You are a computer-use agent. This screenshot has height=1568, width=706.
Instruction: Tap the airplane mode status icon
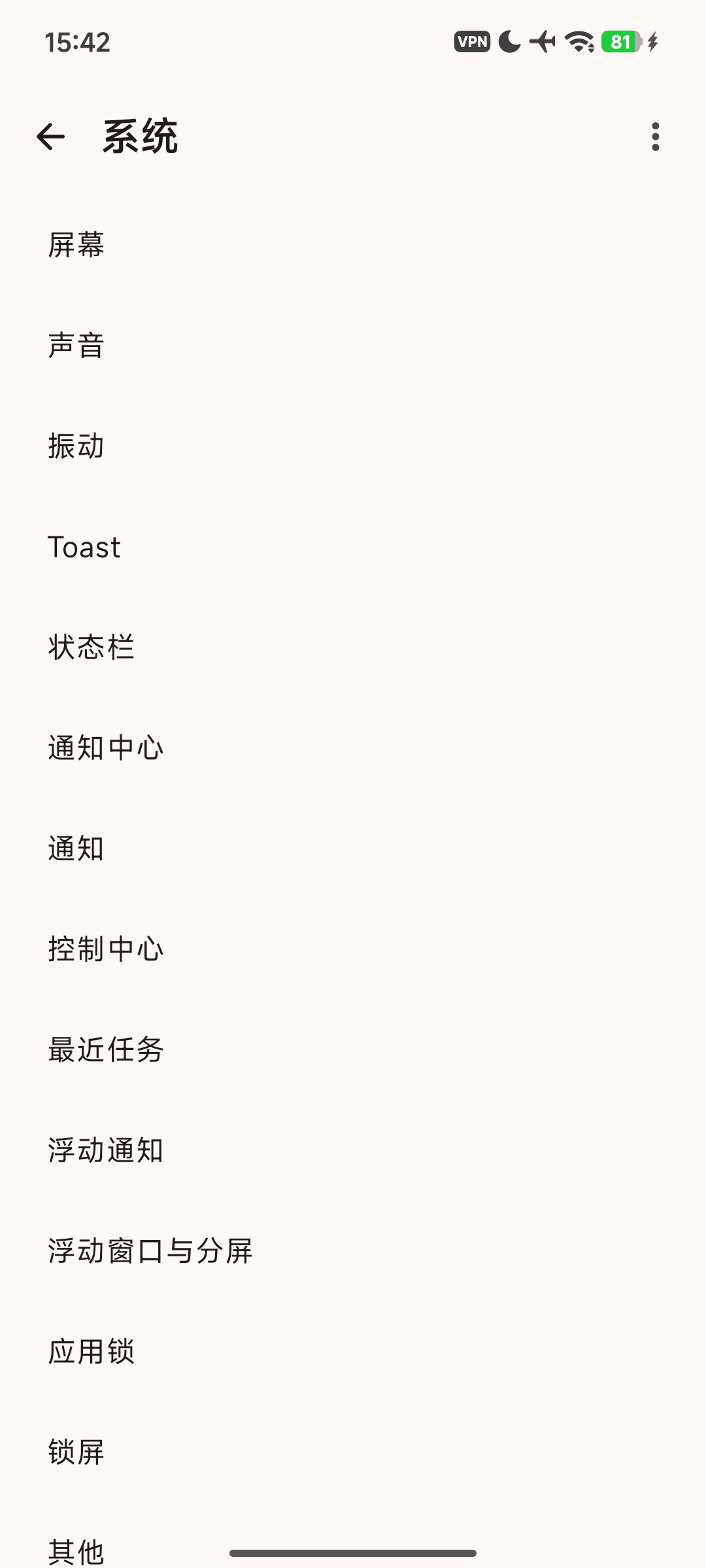click(541, 42)
